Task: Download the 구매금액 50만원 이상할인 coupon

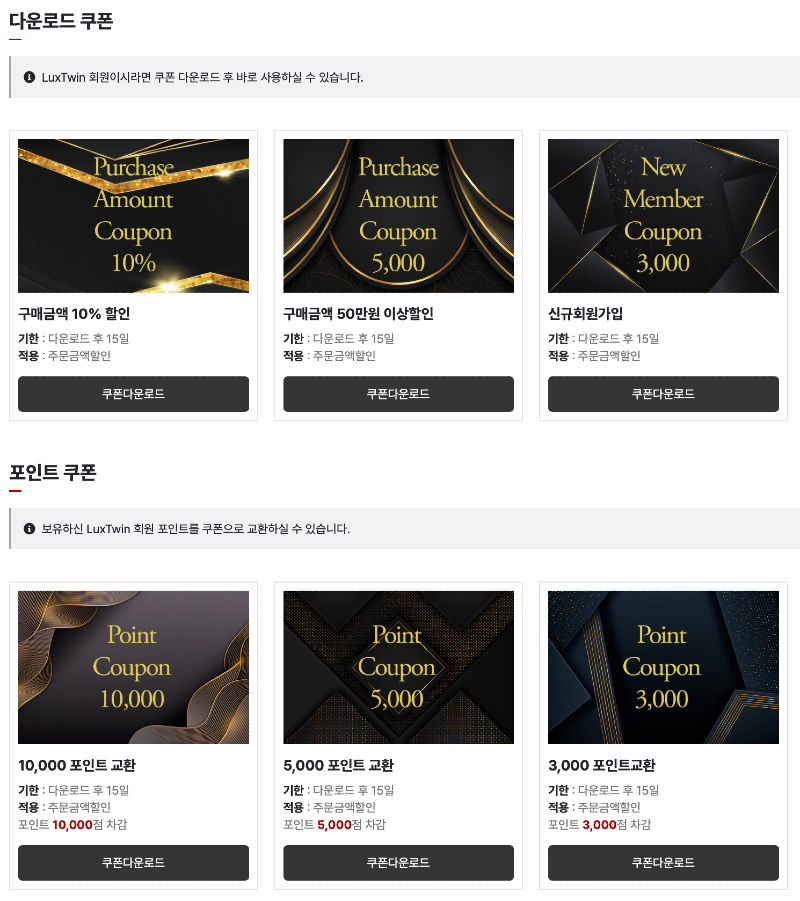Action: (398, 394)
